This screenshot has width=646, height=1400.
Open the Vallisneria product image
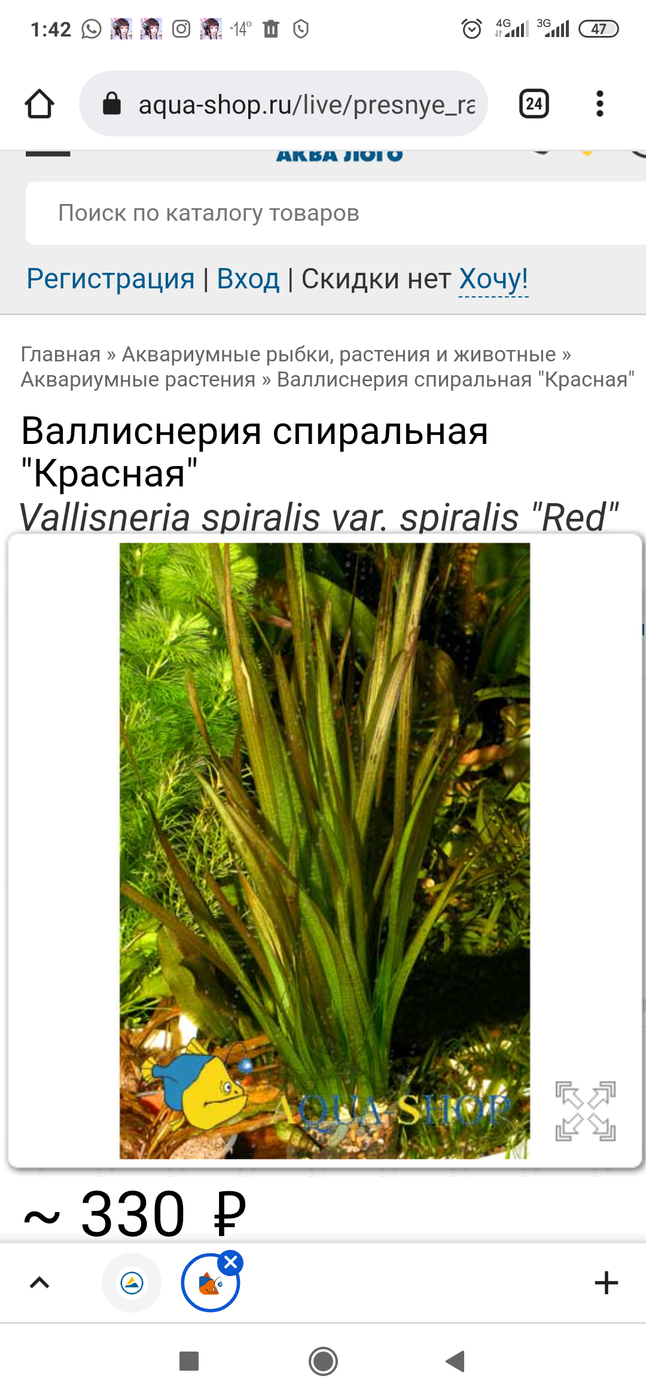click(325, 850)
